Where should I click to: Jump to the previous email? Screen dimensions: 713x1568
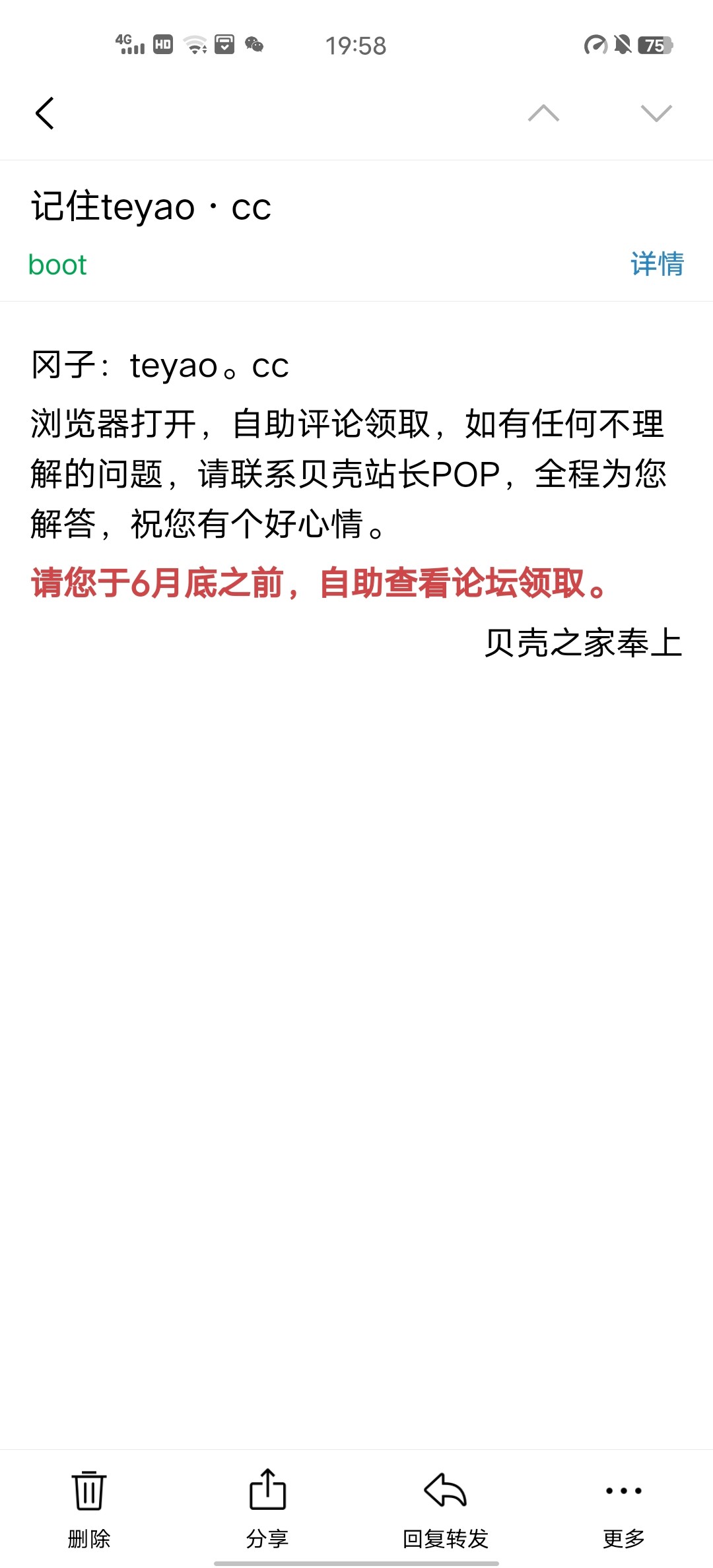click(x=543, y=114)
